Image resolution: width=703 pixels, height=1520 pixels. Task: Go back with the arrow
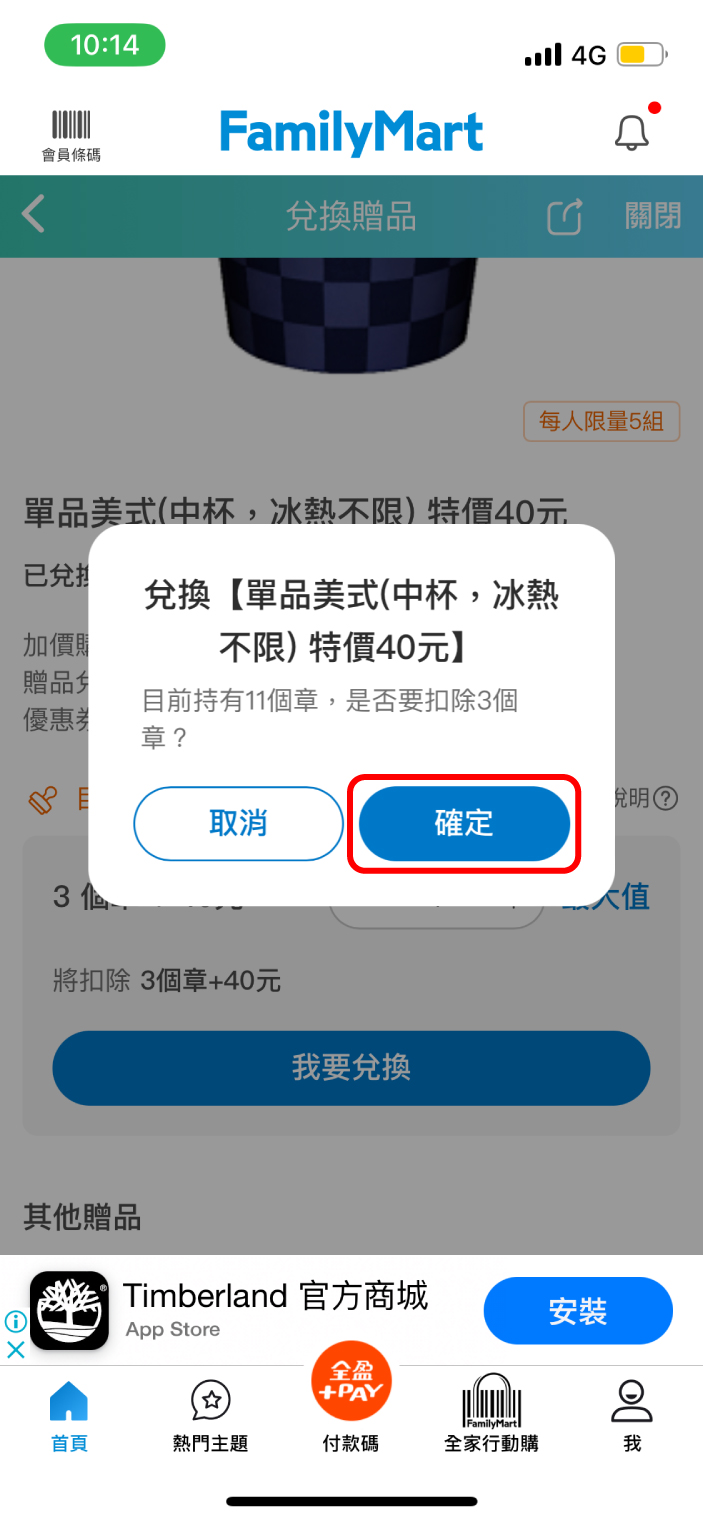[x=34, y=215]
